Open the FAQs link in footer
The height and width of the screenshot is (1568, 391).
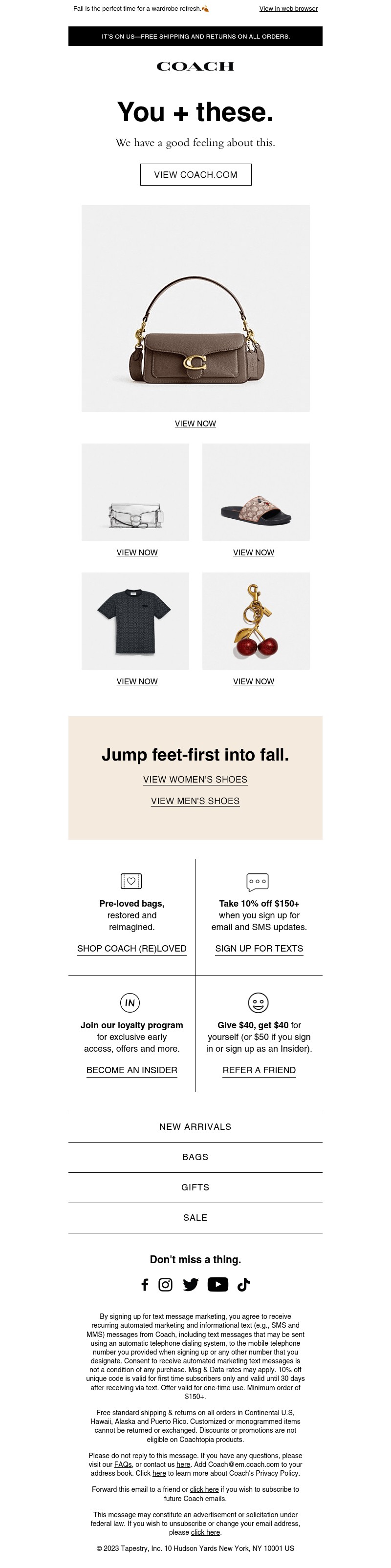pyautogui.click(x=122, y=1464)
